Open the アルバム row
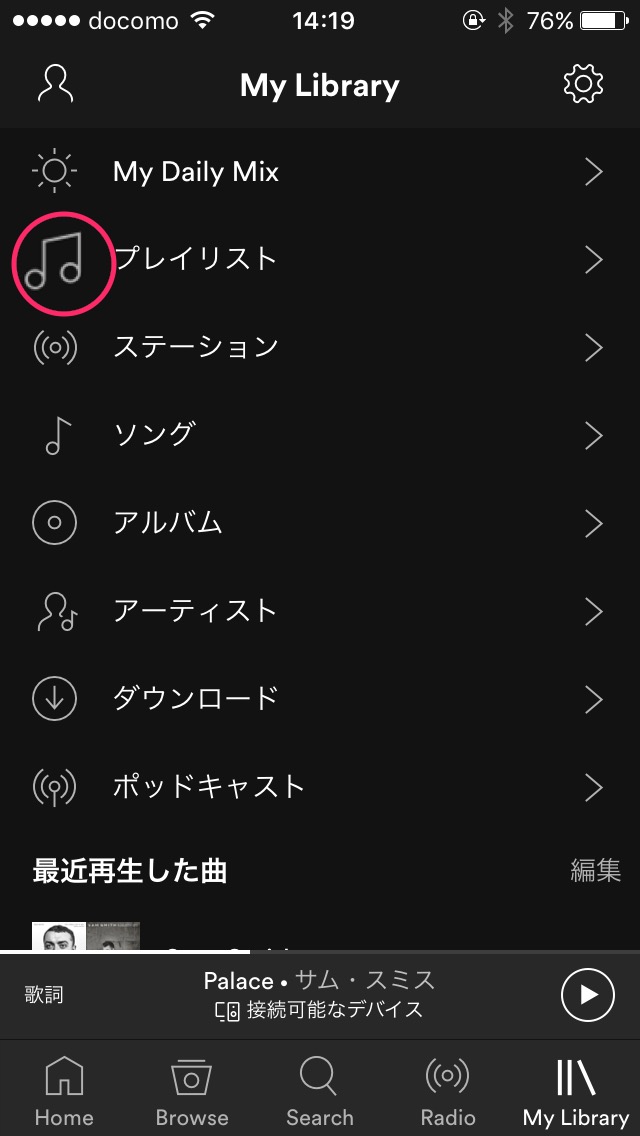The width and height of the screenshot is (640, 1136). pos(320,523)
